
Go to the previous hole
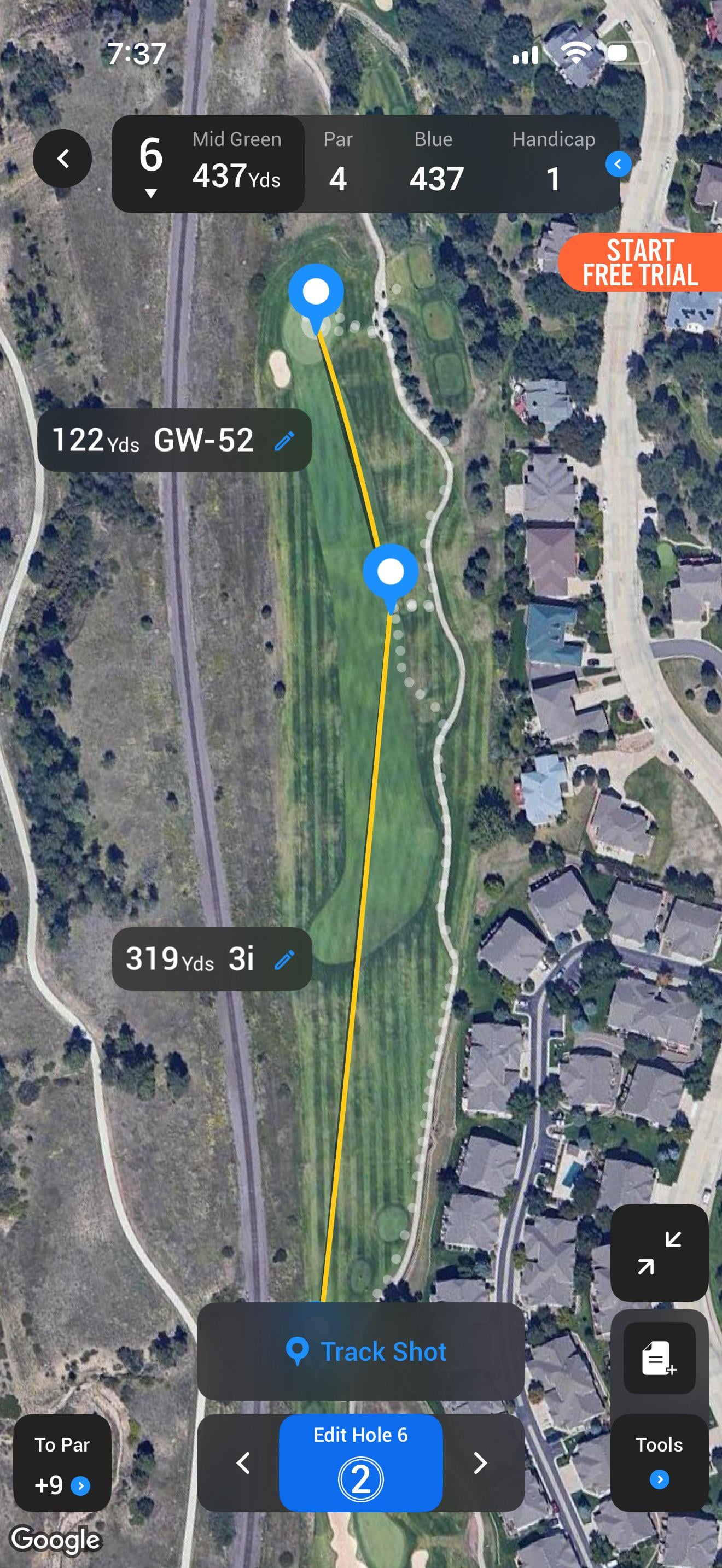coord(243,1462)
